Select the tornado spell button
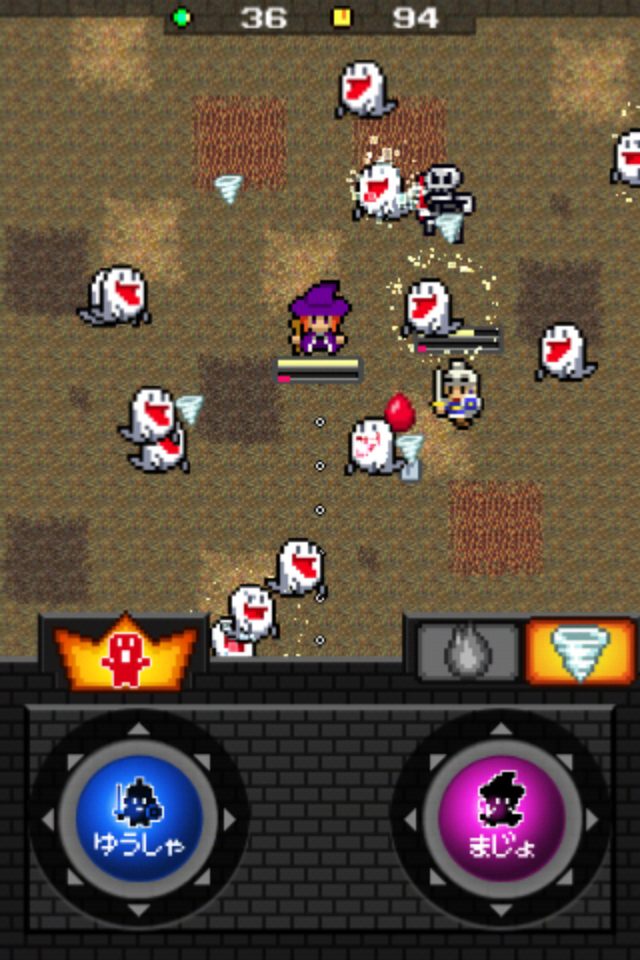 pyautogui.click(x=579, y=651)
